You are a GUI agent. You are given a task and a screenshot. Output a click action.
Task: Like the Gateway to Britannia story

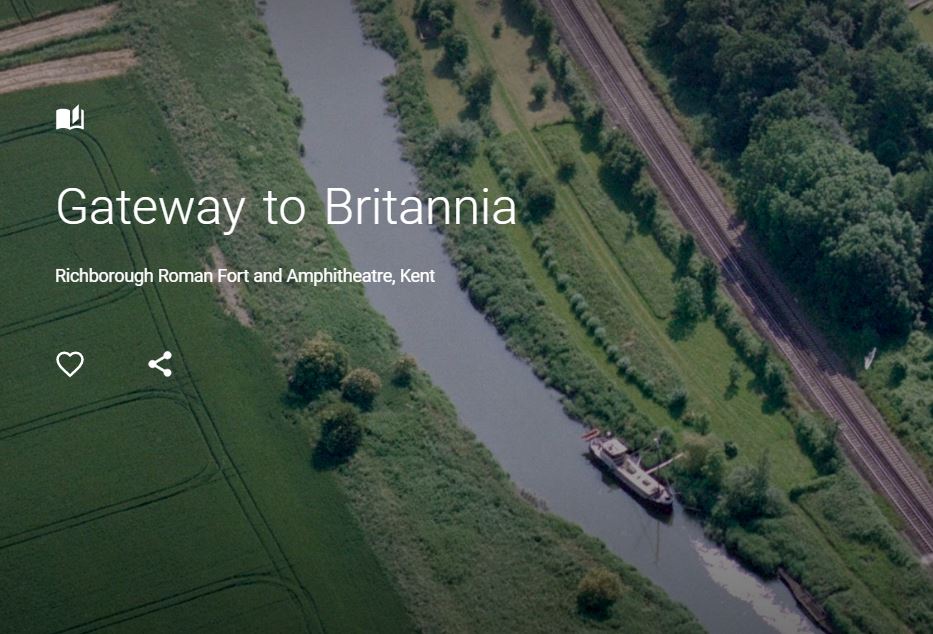click(x=70, y=365)
